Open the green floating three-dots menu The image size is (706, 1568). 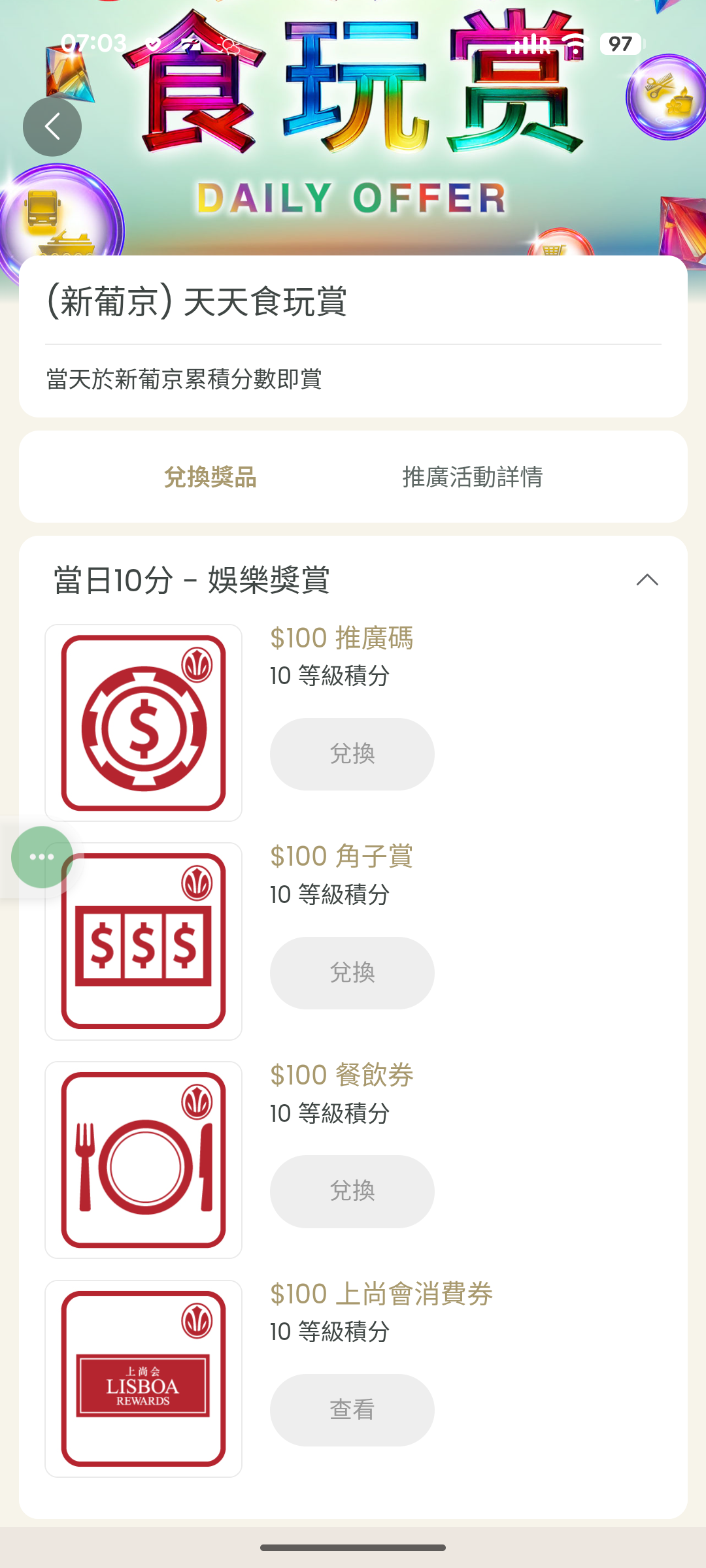click(x=42, y=857)
